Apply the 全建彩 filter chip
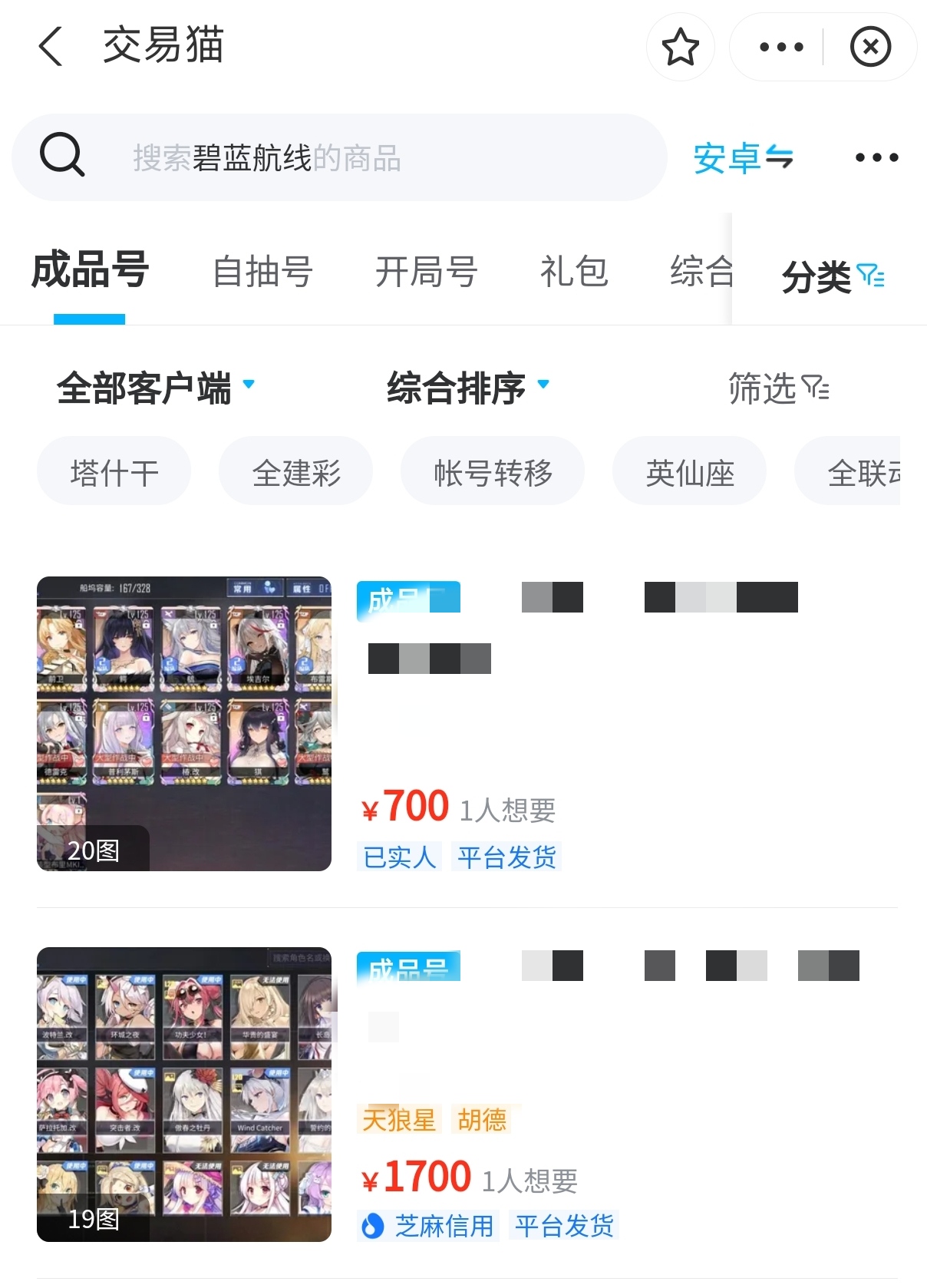Image resolution: width=927 pixels, height=1288 pixels. [x=296, y=472]
